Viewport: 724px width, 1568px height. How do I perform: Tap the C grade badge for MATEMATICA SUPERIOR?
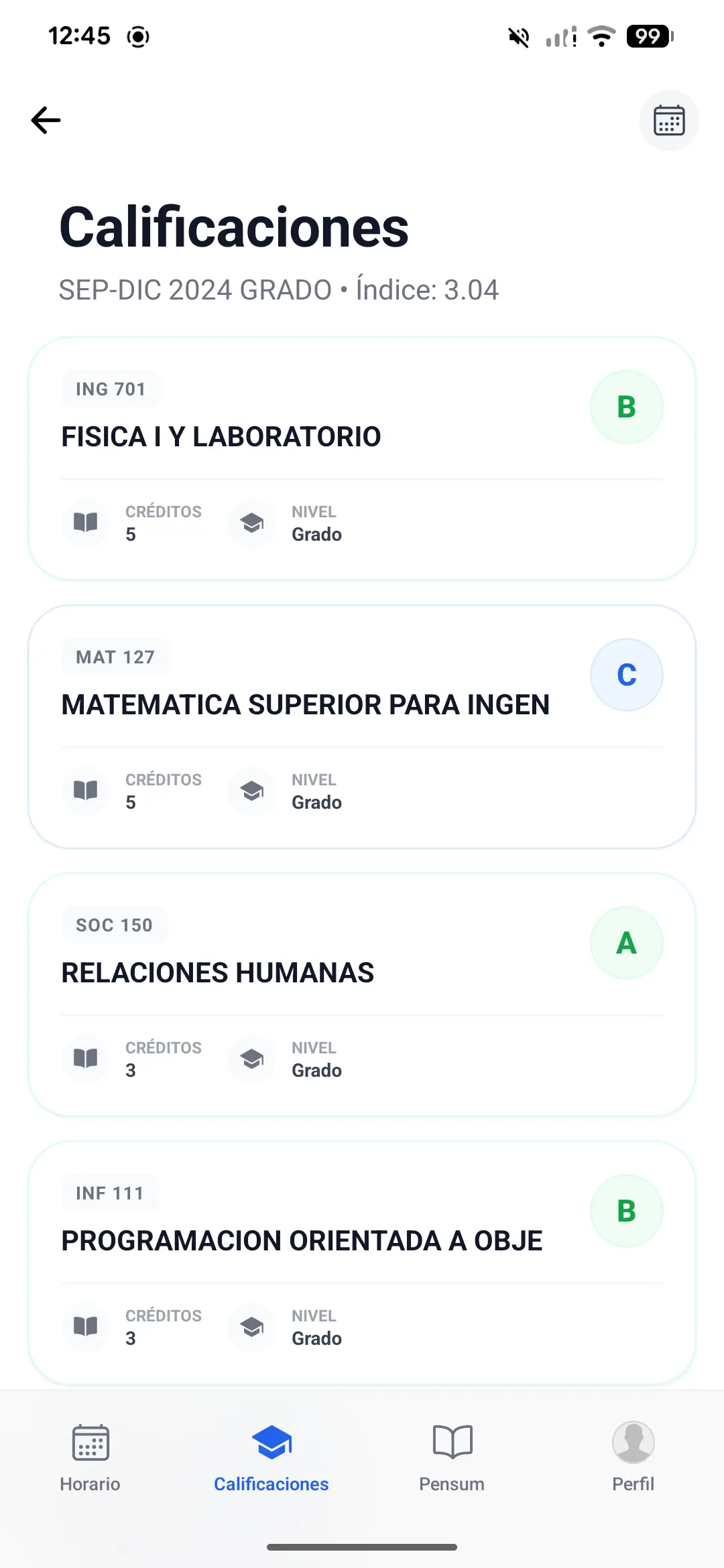pos(626,675)
